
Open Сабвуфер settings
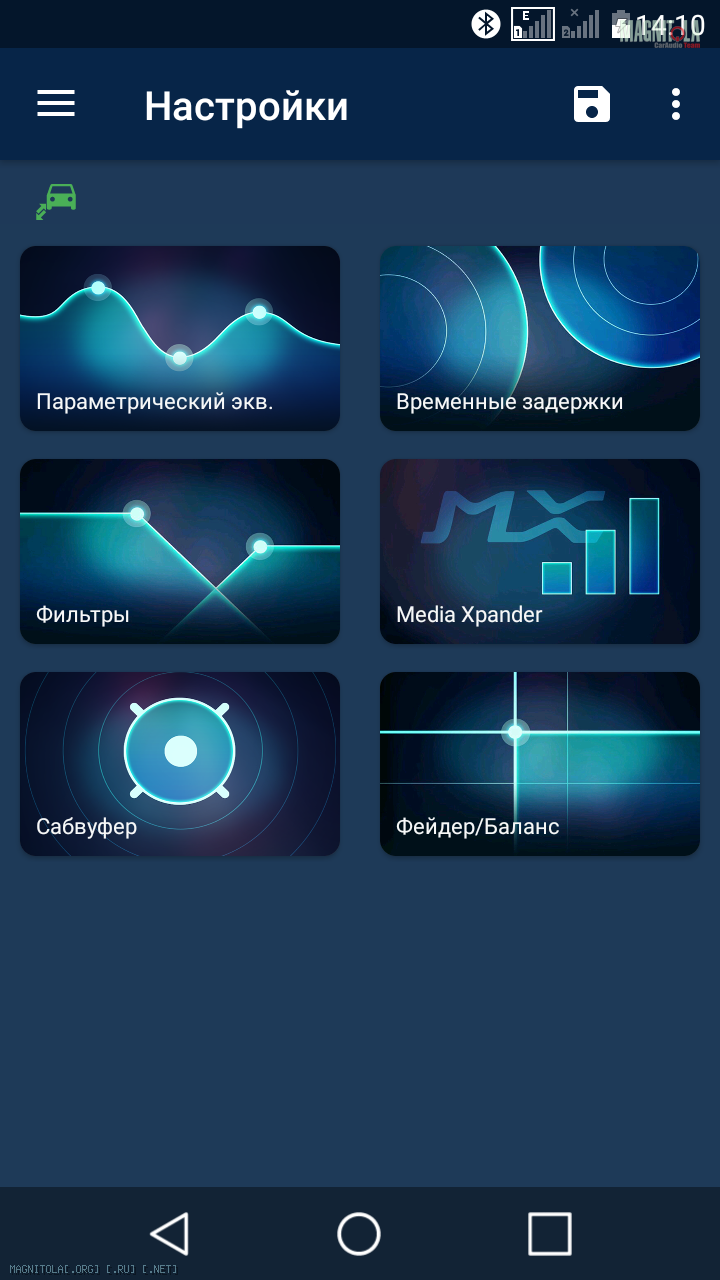(x=180, y=764)
